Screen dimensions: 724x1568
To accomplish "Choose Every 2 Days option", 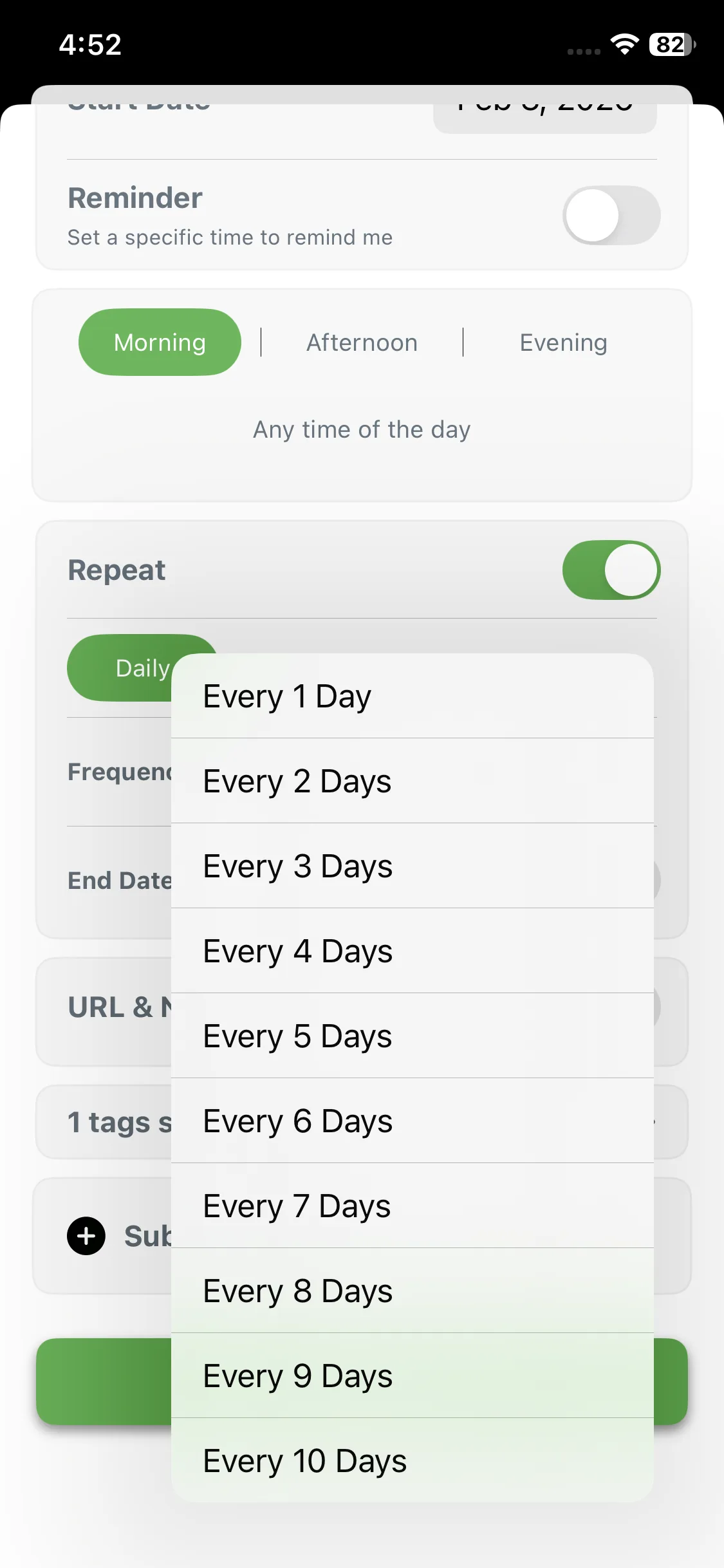I will 413,781.
